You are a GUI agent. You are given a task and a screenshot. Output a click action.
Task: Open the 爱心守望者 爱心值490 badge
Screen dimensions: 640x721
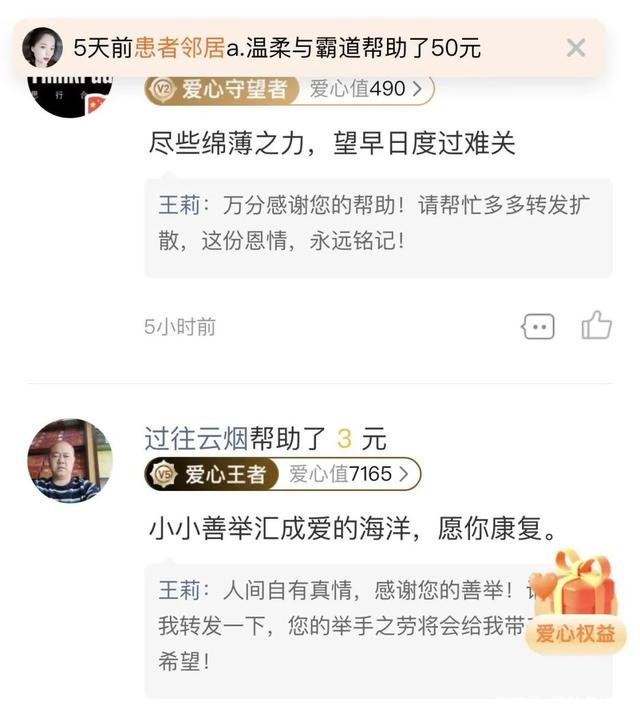pos(290,89)
